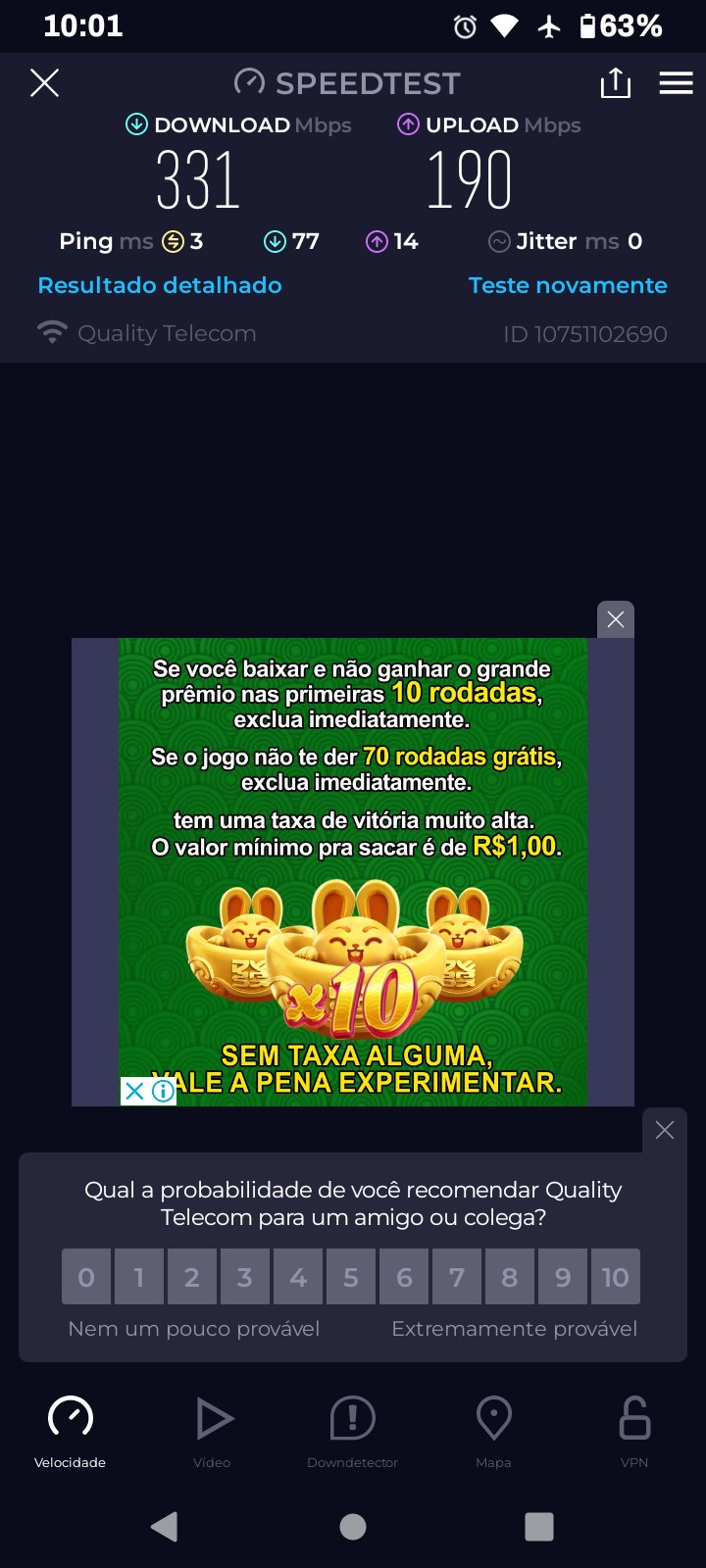Go back using the system back button
The height and width of the screenshot is (1568, 706).
coord(165,1526)
